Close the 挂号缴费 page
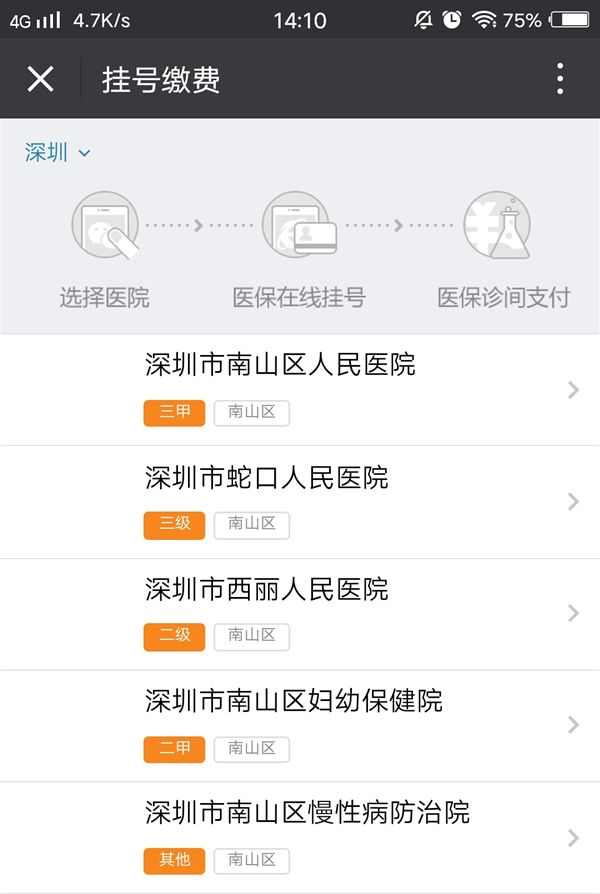This screenshot has width=600, height=894. (40, 79)
